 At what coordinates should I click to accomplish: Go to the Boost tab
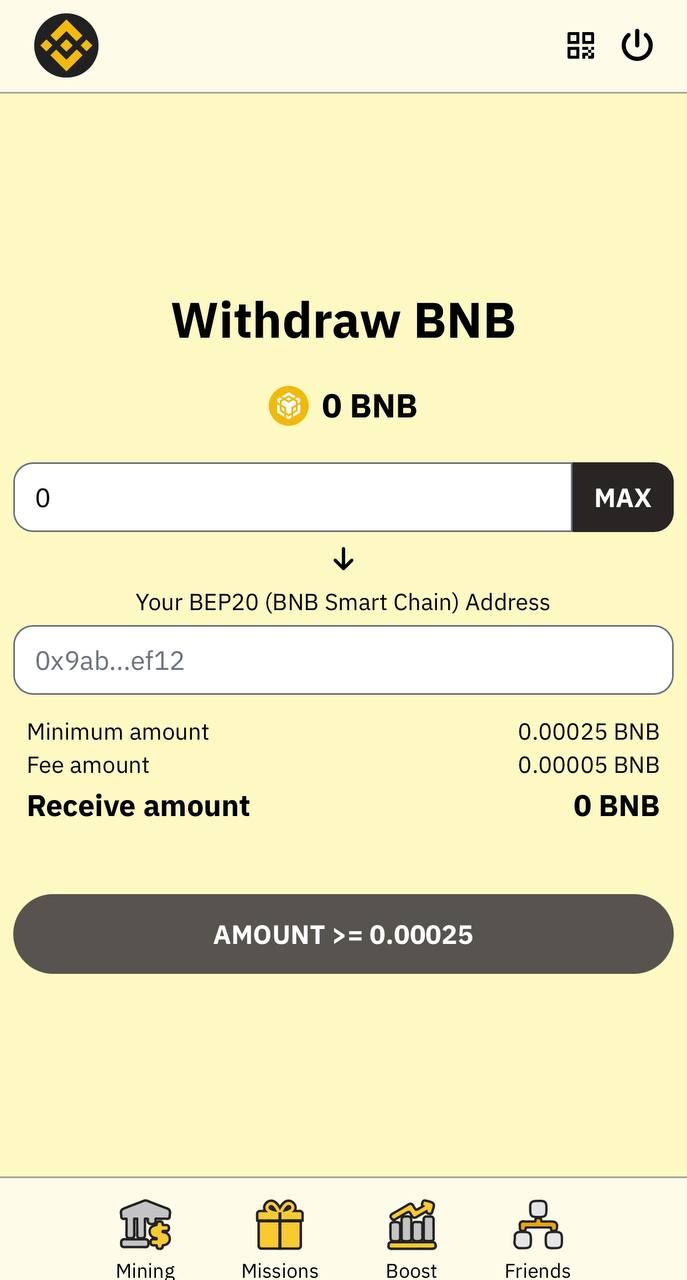(412, 1238)
